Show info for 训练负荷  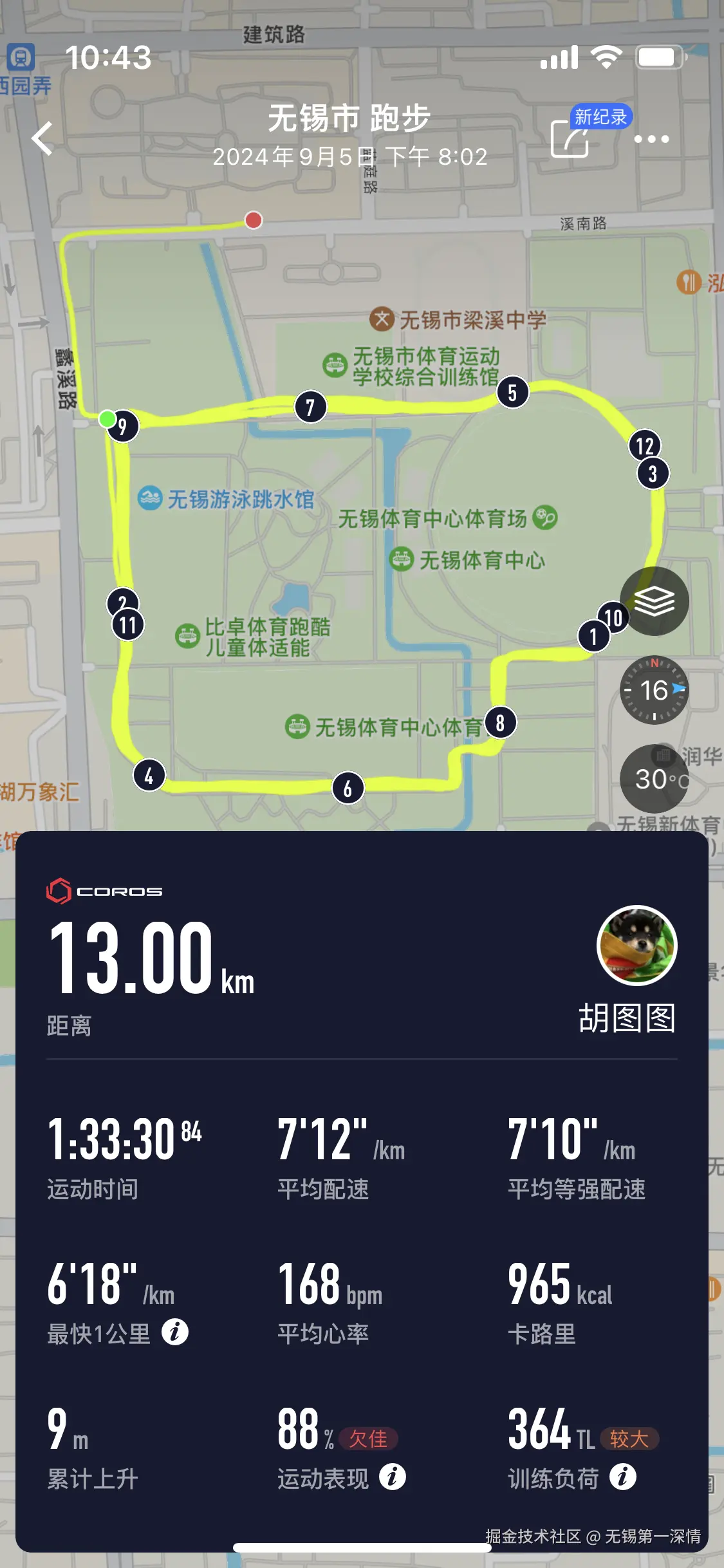tap(622, 1477)
